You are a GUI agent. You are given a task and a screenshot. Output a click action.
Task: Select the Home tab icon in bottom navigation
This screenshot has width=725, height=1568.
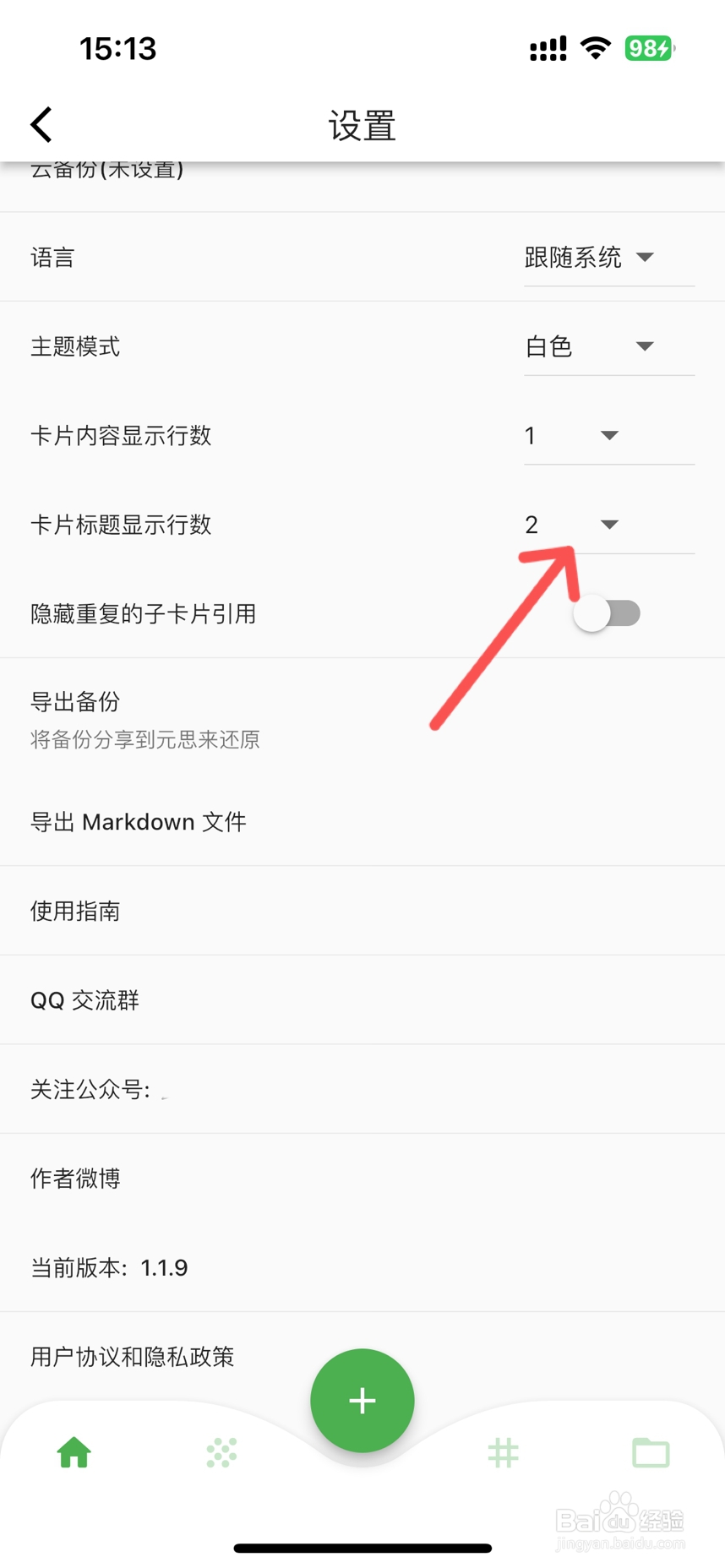pyautogui.click(x=73, y=1452)
